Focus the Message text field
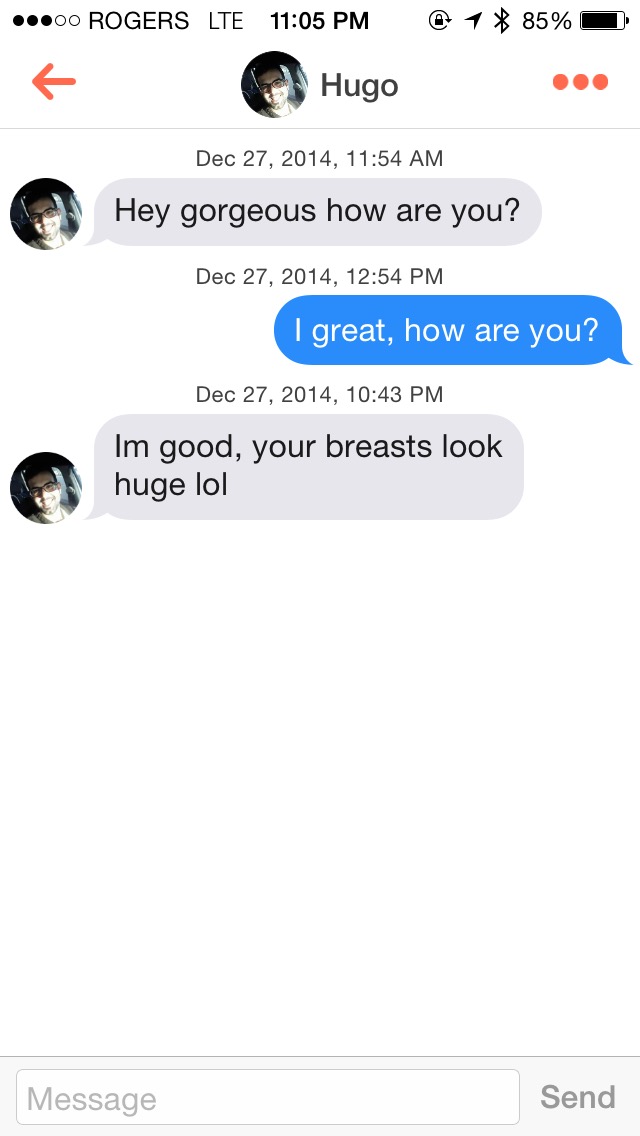Screen dimensions: 640x1136 [268, 1098]
